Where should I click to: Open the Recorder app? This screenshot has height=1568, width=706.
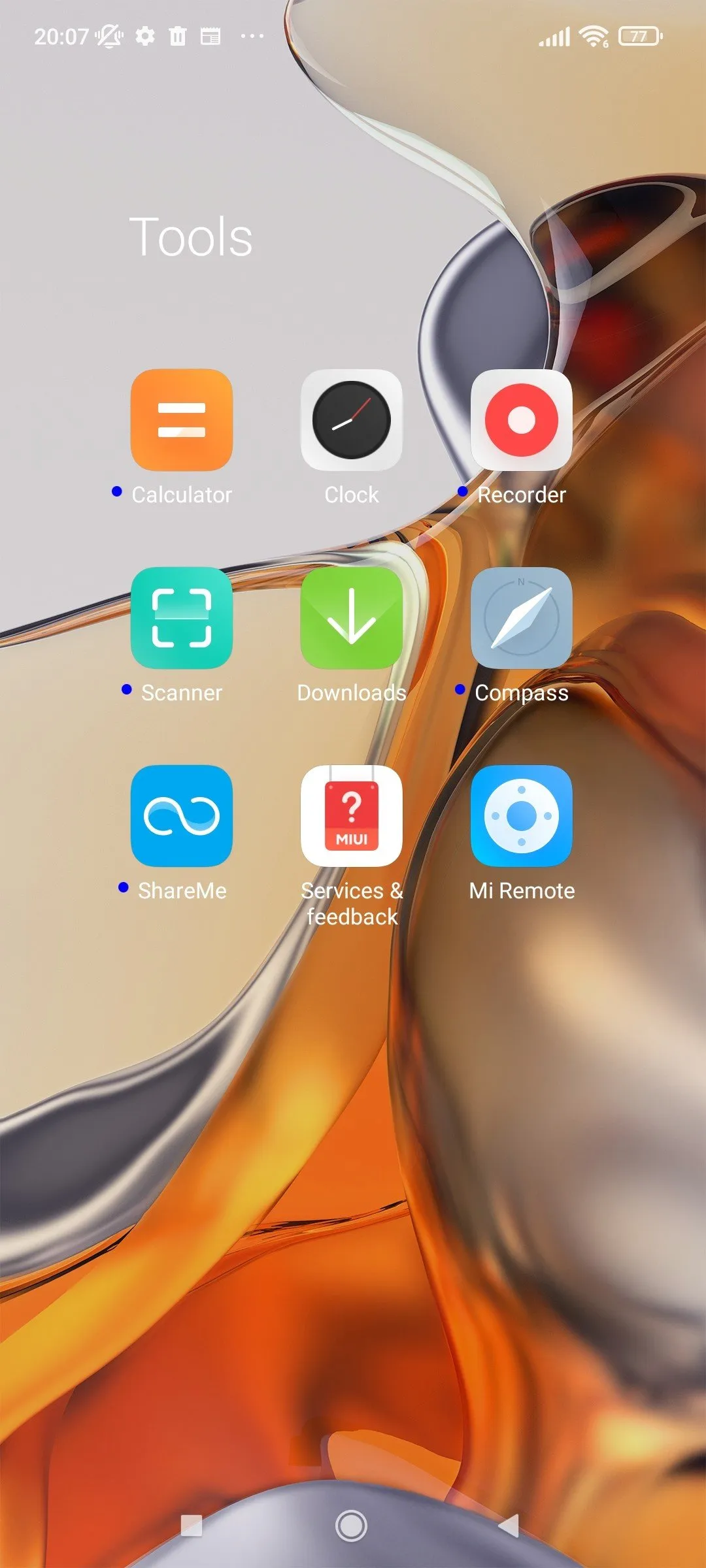pyautogui.click(x=521, y=420)
